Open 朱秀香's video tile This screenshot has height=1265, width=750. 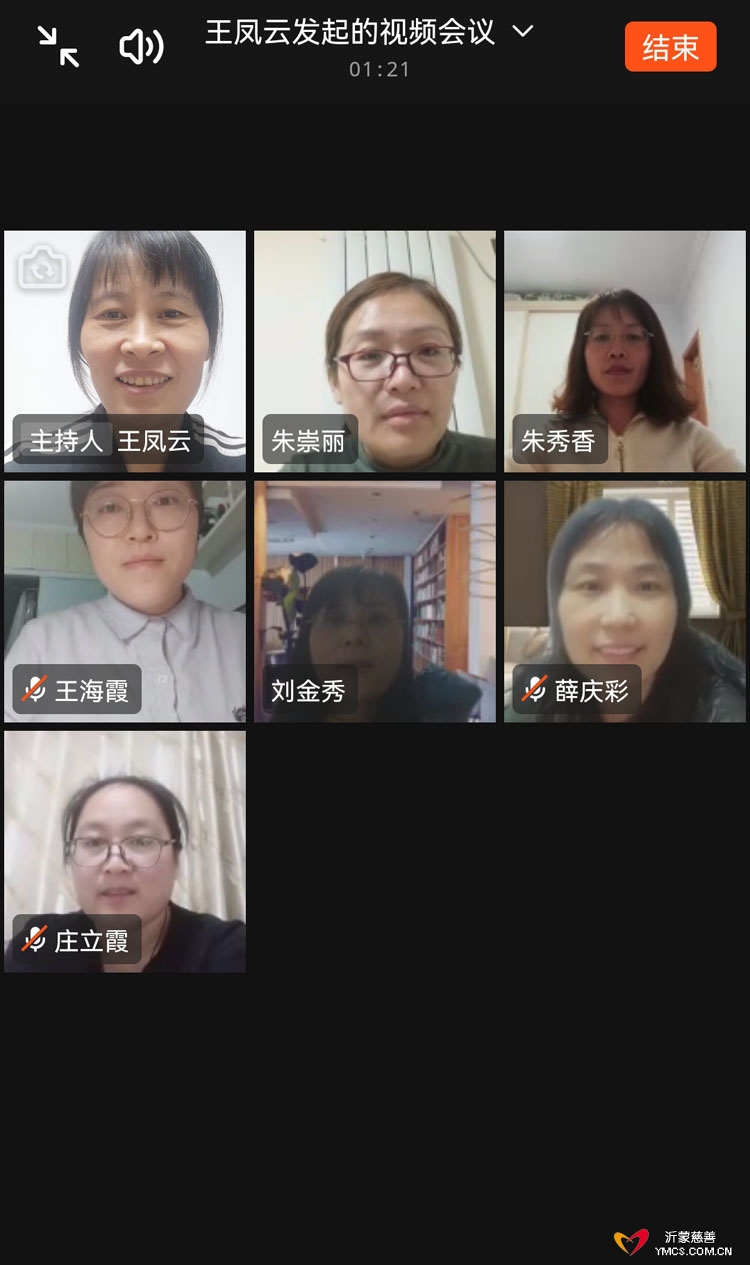(x=625, y=351)
